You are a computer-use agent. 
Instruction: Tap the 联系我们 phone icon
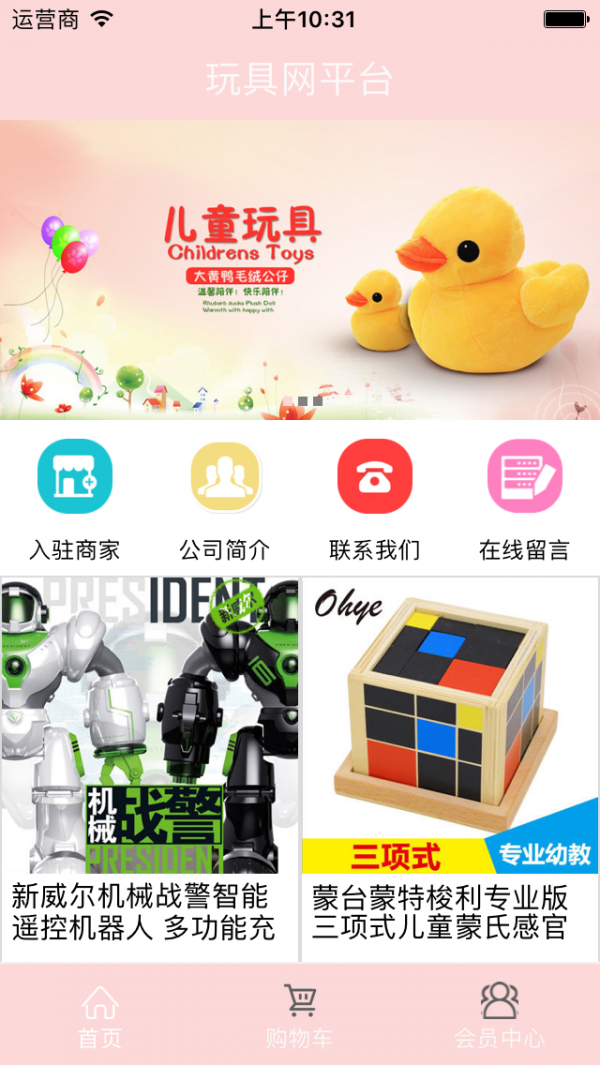coord(374,476)
